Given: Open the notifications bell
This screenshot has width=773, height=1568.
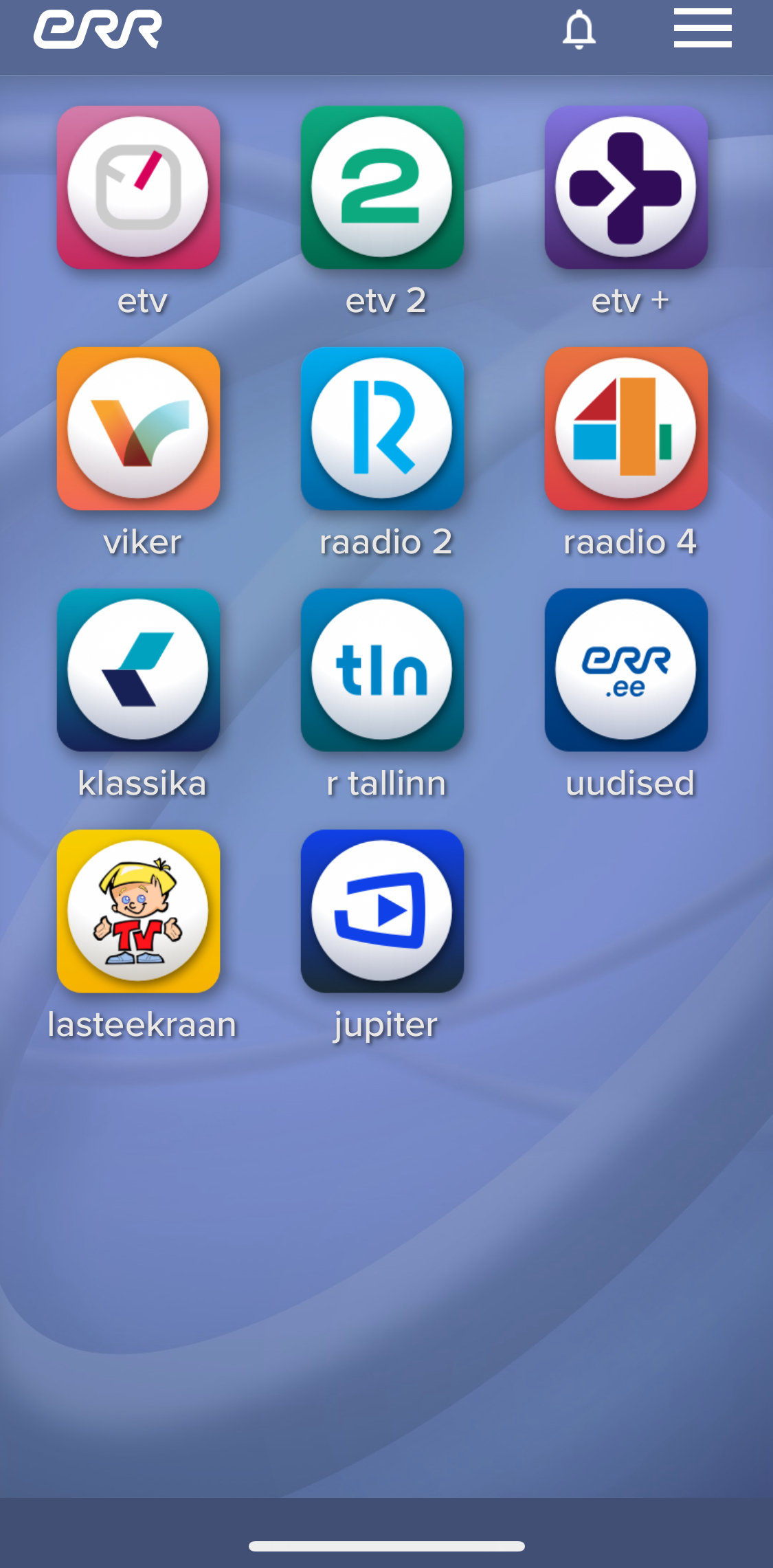Looking at the screenshot, I should 579,30.
